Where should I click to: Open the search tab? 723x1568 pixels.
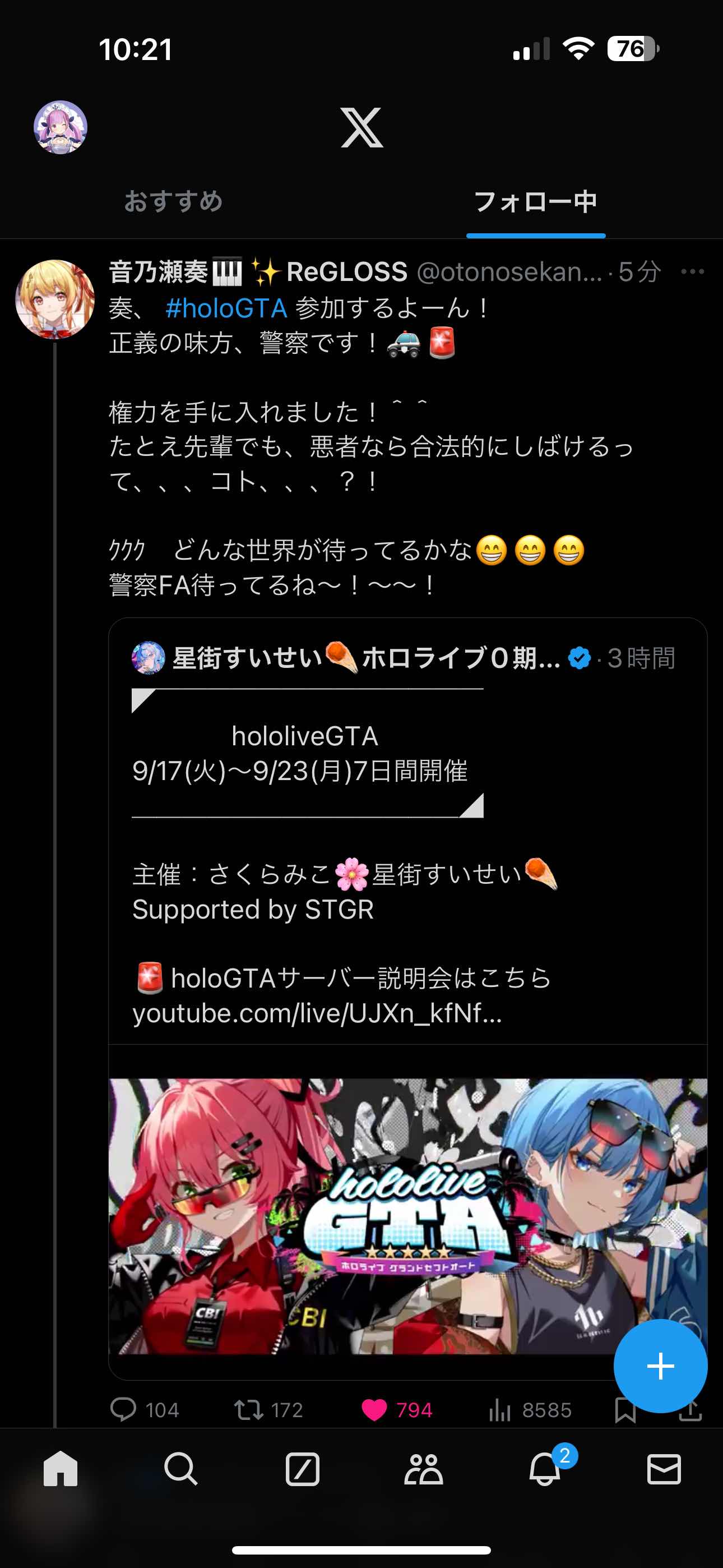[180, 1468]
